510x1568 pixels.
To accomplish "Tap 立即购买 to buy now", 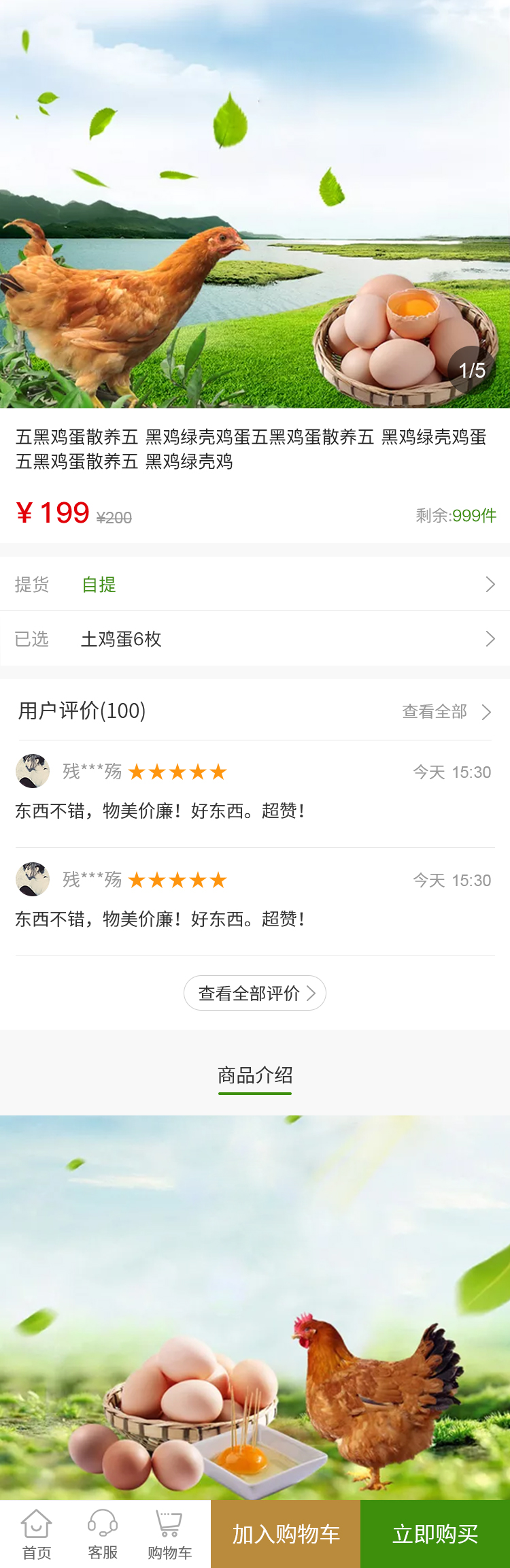I will pos(435,1535).
